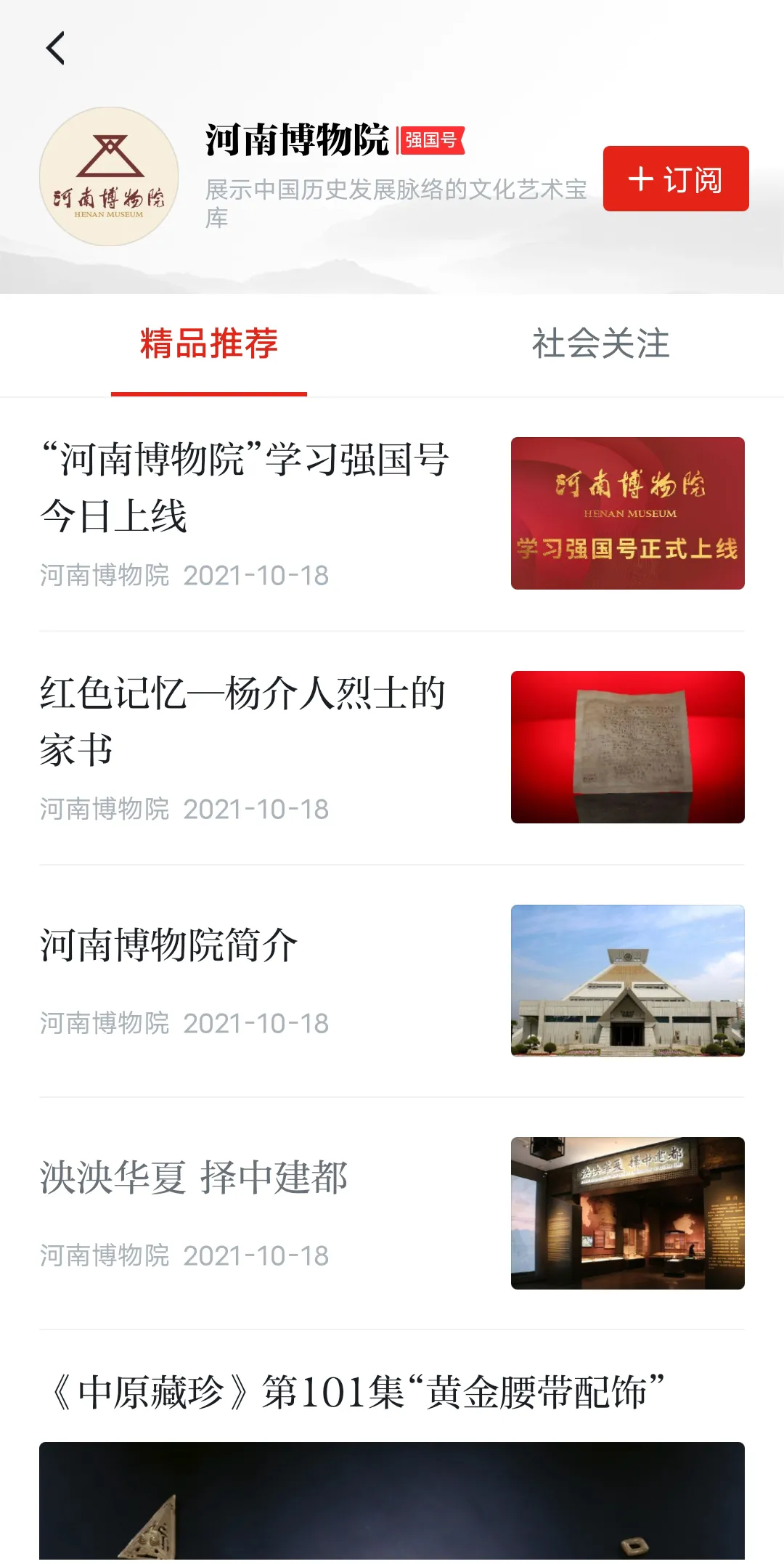Switch to the 社会关注 tab
The height and width of the screenshot is (1564, 784).
pos(600,343)
